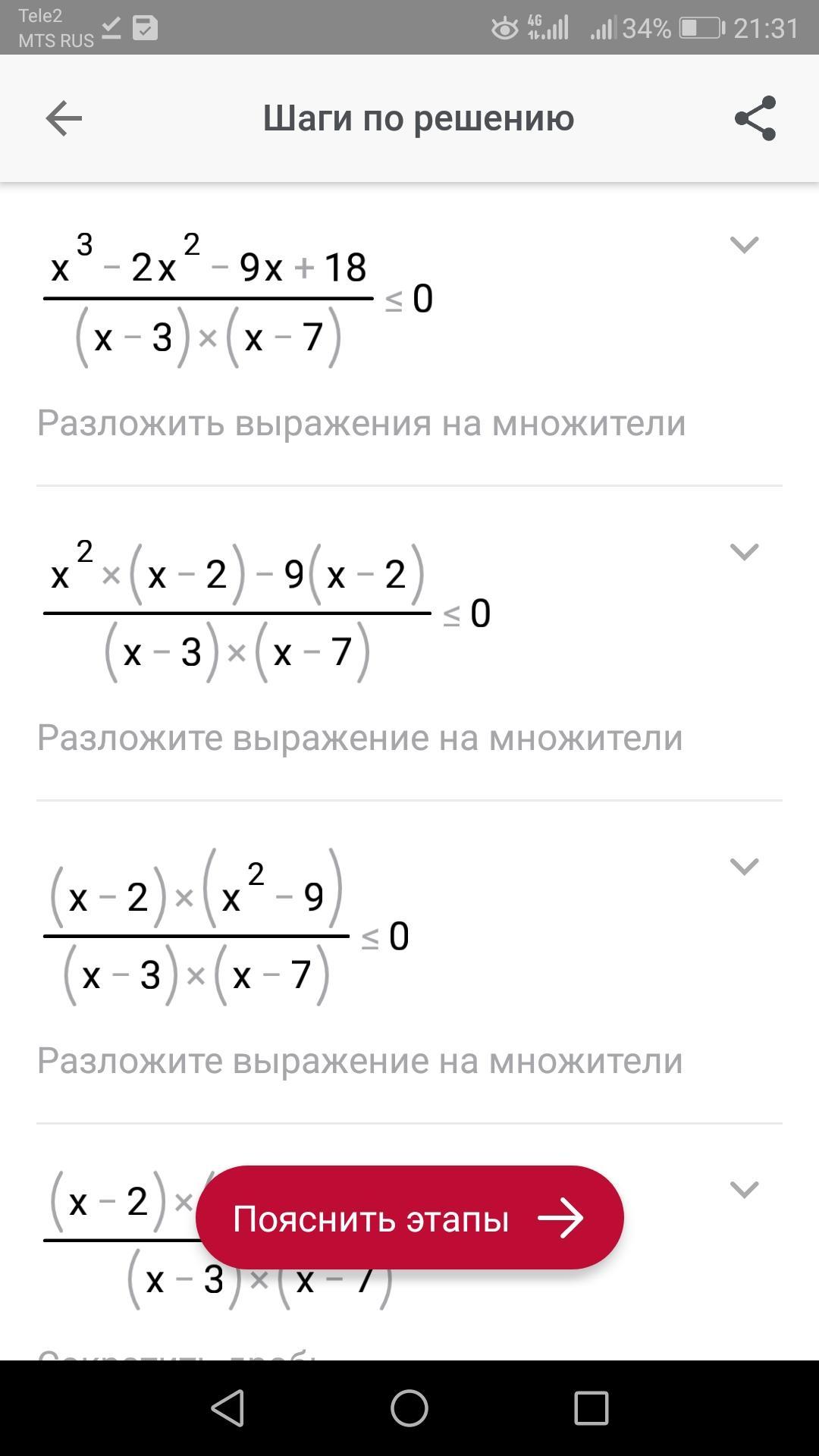Go to the home screen
This screenshot has width=819, height=1456.
click(x=409, y=1408)
